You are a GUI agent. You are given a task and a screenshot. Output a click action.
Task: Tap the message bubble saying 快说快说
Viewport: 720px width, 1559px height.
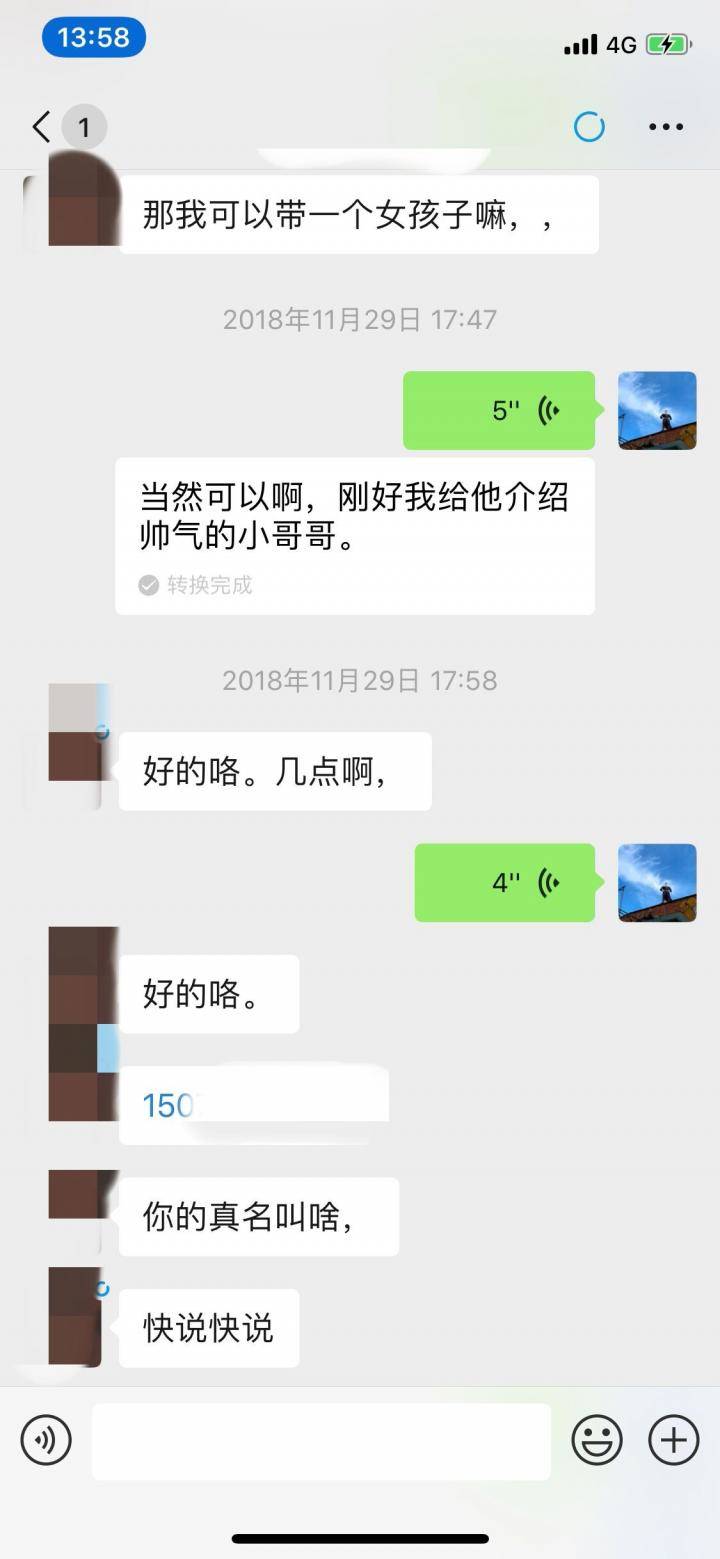pos(207,1329)
